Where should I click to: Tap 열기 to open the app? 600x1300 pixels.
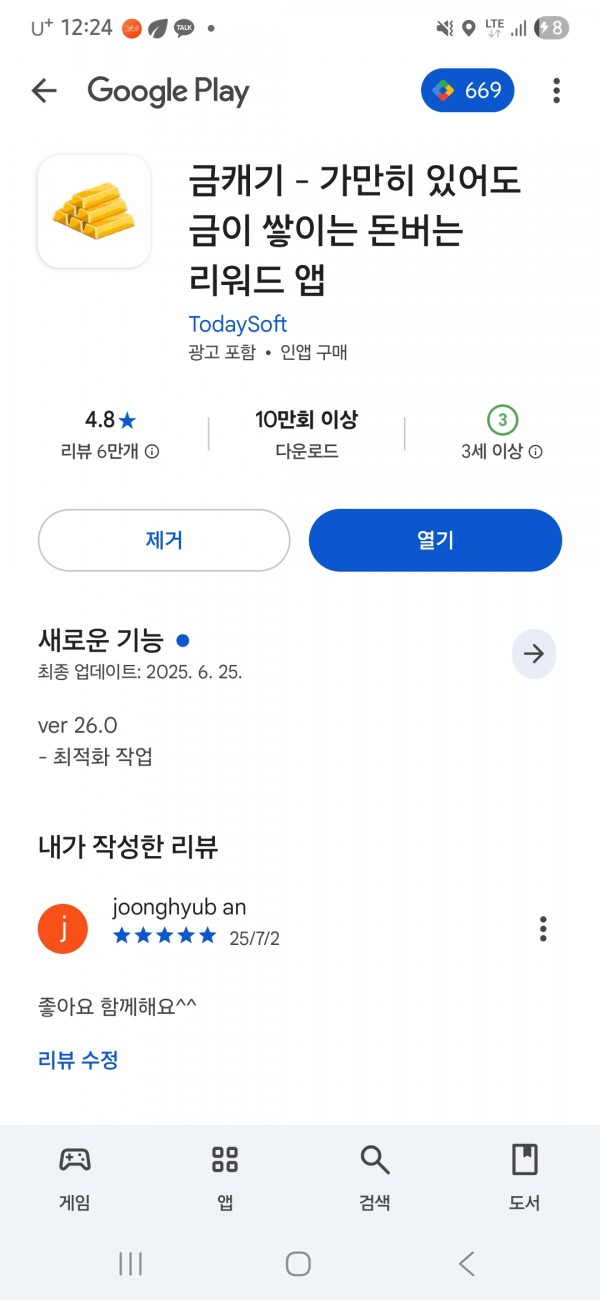point(435,540)
